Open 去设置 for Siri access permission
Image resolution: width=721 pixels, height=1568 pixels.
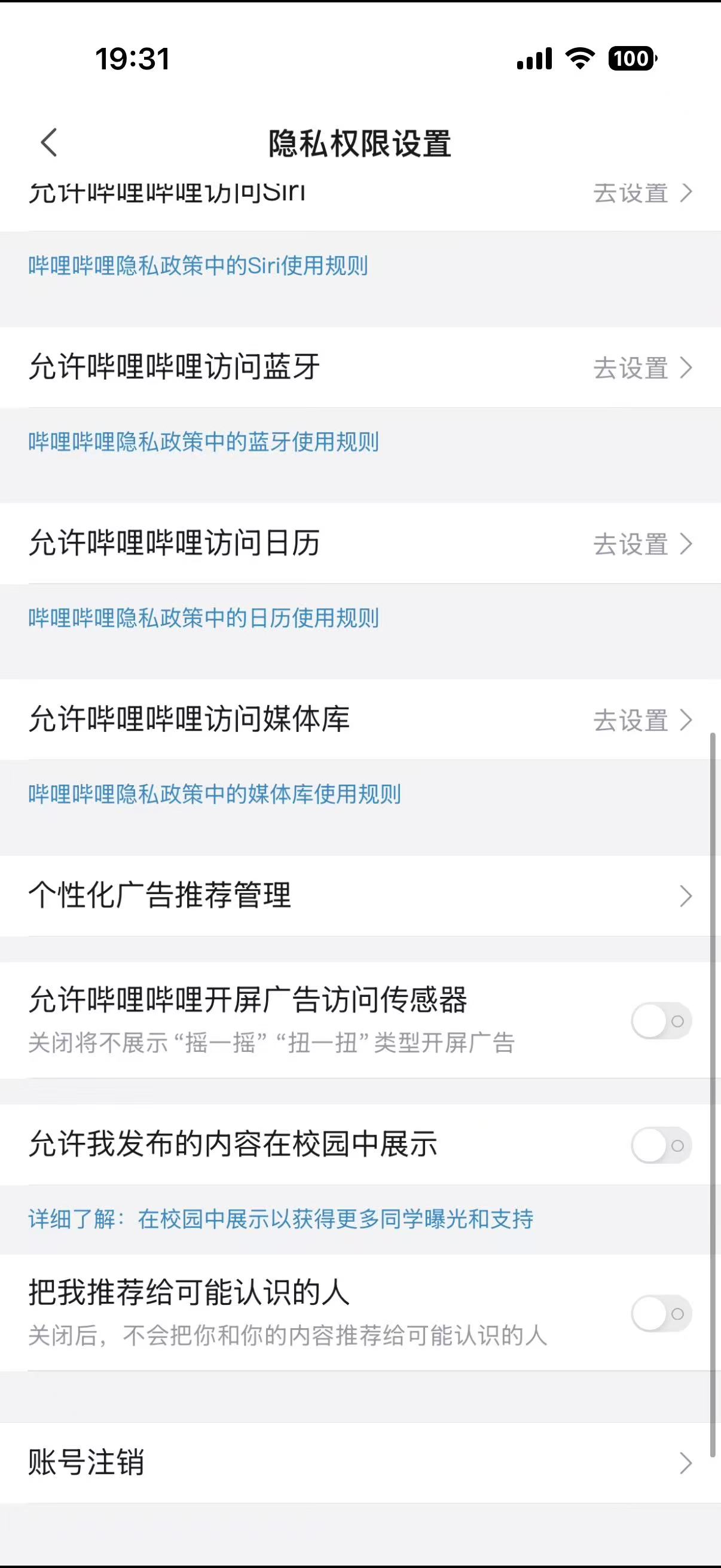pyautogui.click(x=630, y=193)
